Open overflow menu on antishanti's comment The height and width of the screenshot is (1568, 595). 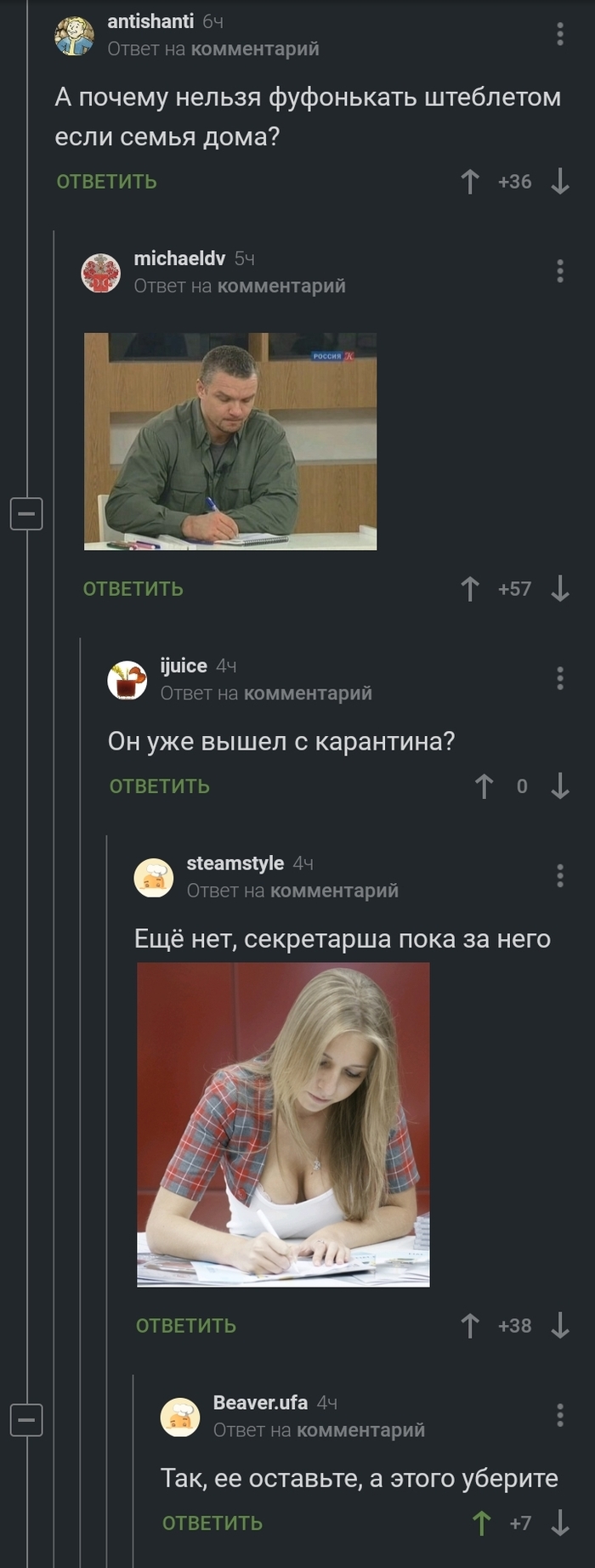pos(559,34)
